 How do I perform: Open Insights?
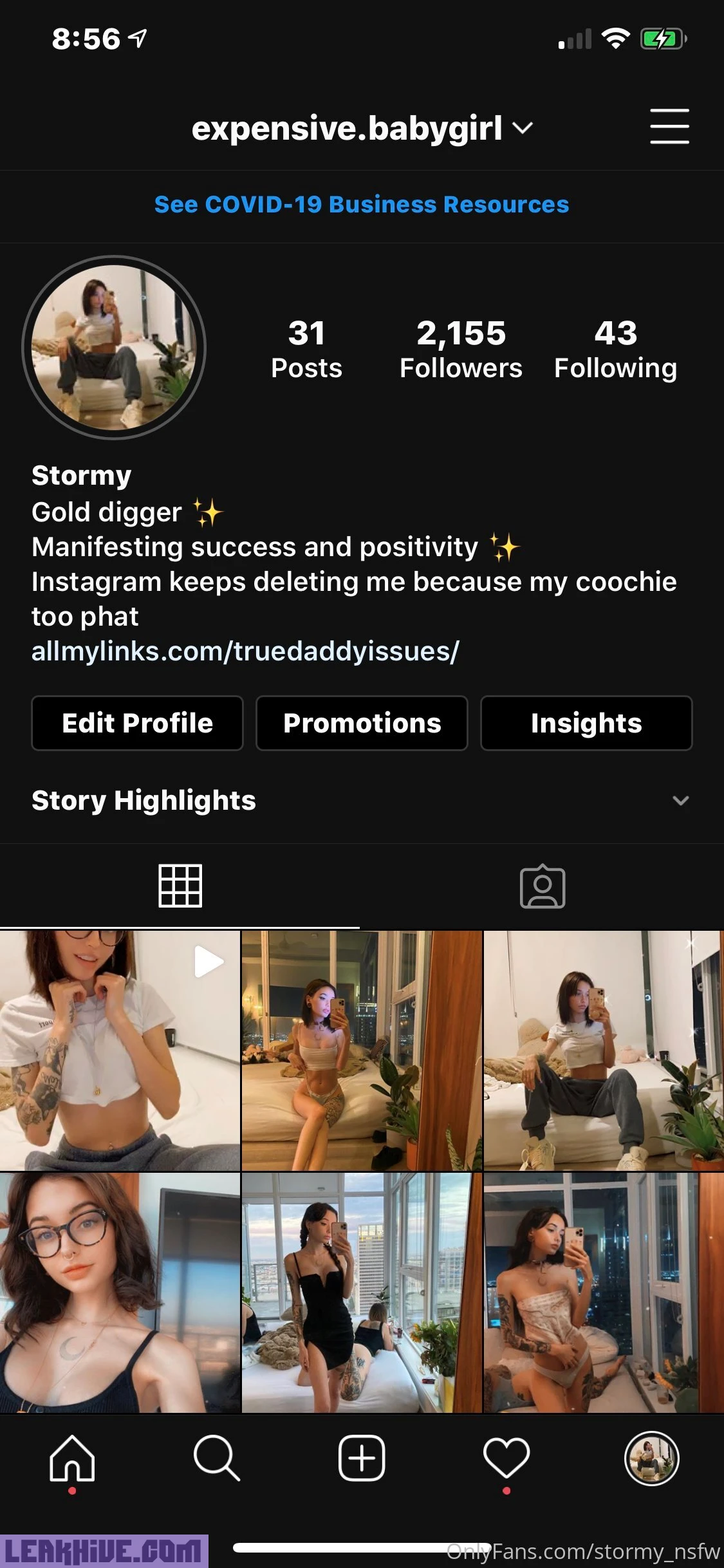(x=586, y=723)
